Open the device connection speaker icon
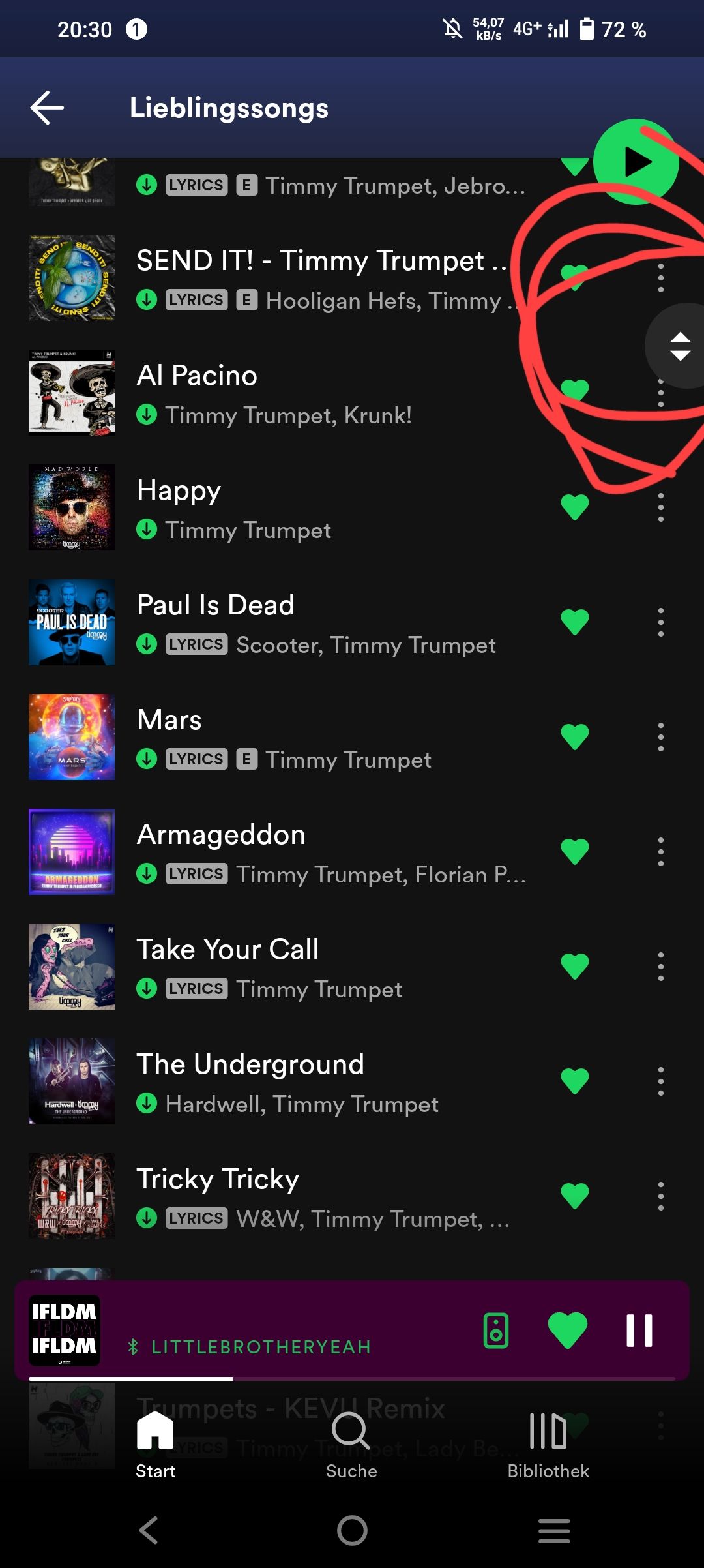Screen dimensions: 704x1568 (495, 1331)
